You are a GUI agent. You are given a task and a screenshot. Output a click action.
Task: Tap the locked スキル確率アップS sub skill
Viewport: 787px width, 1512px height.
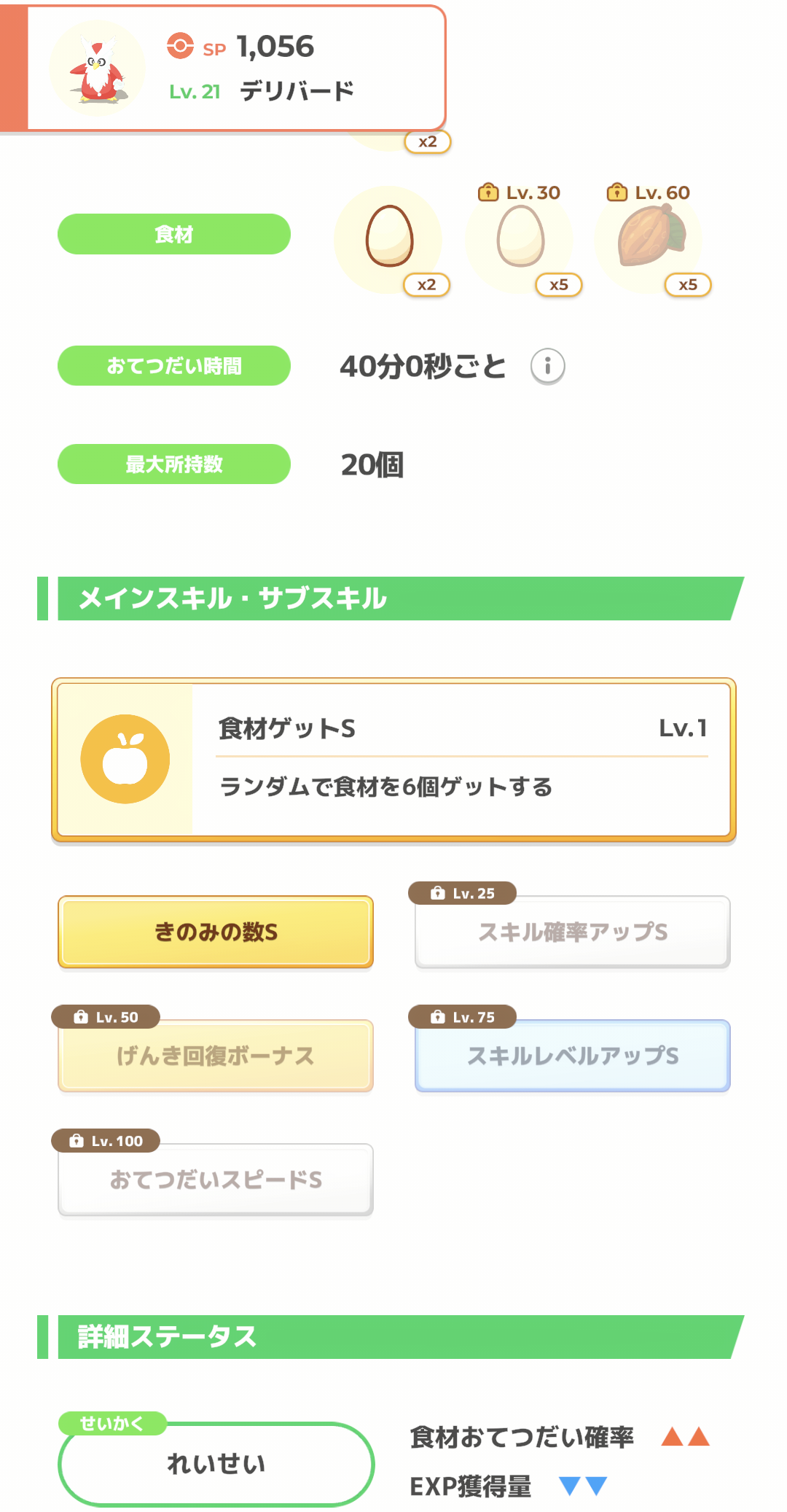tap(573, 932)
